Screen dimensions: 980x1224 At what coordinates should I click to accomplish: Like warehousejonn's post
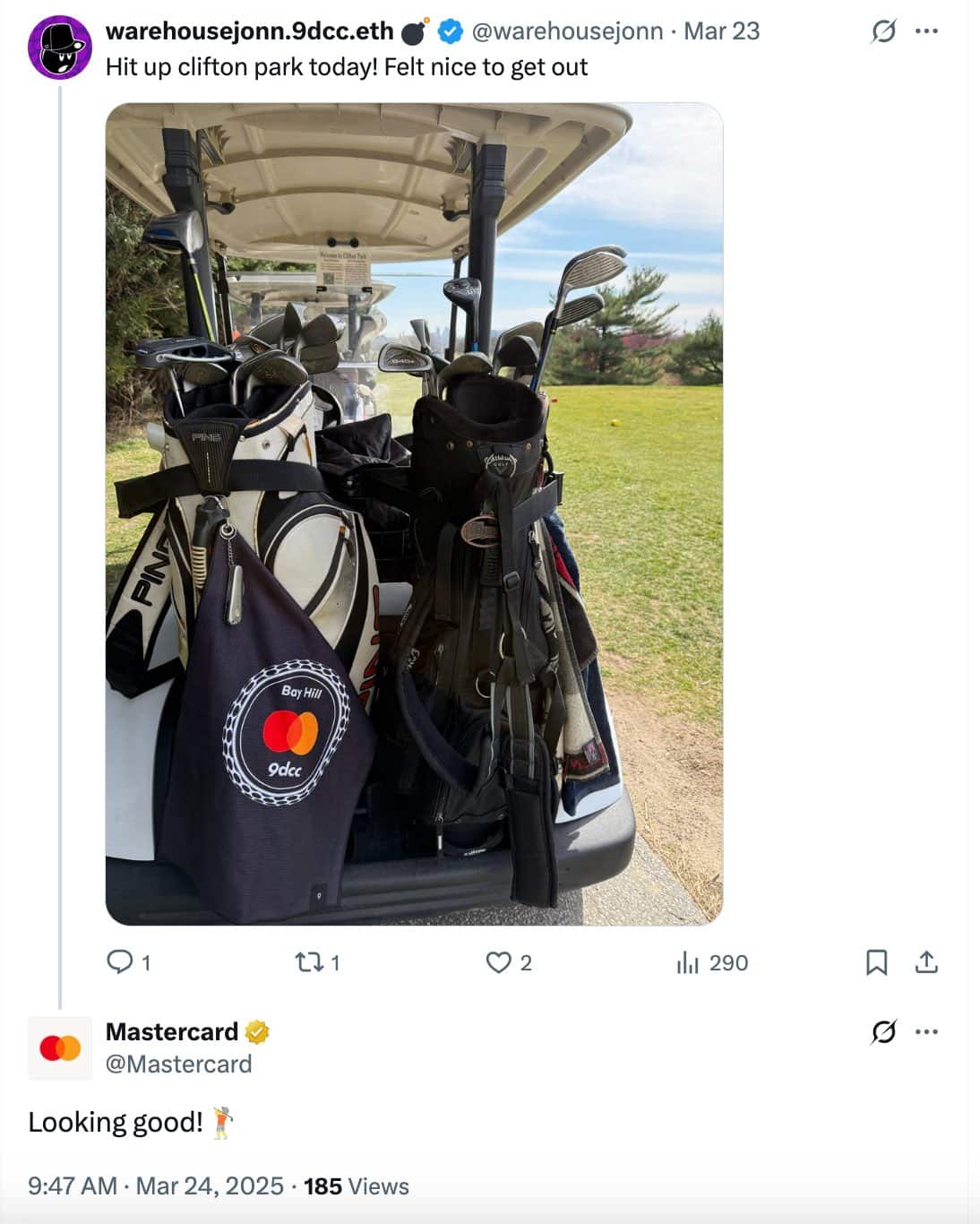pyautogui.click(x=498, y=962)
